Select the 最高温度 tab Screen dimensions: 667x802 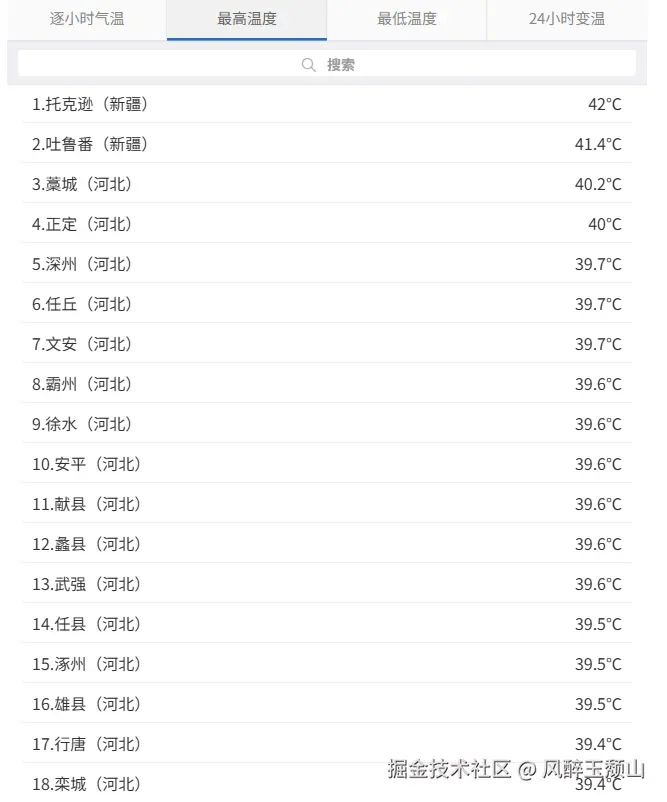click(247, 19)
